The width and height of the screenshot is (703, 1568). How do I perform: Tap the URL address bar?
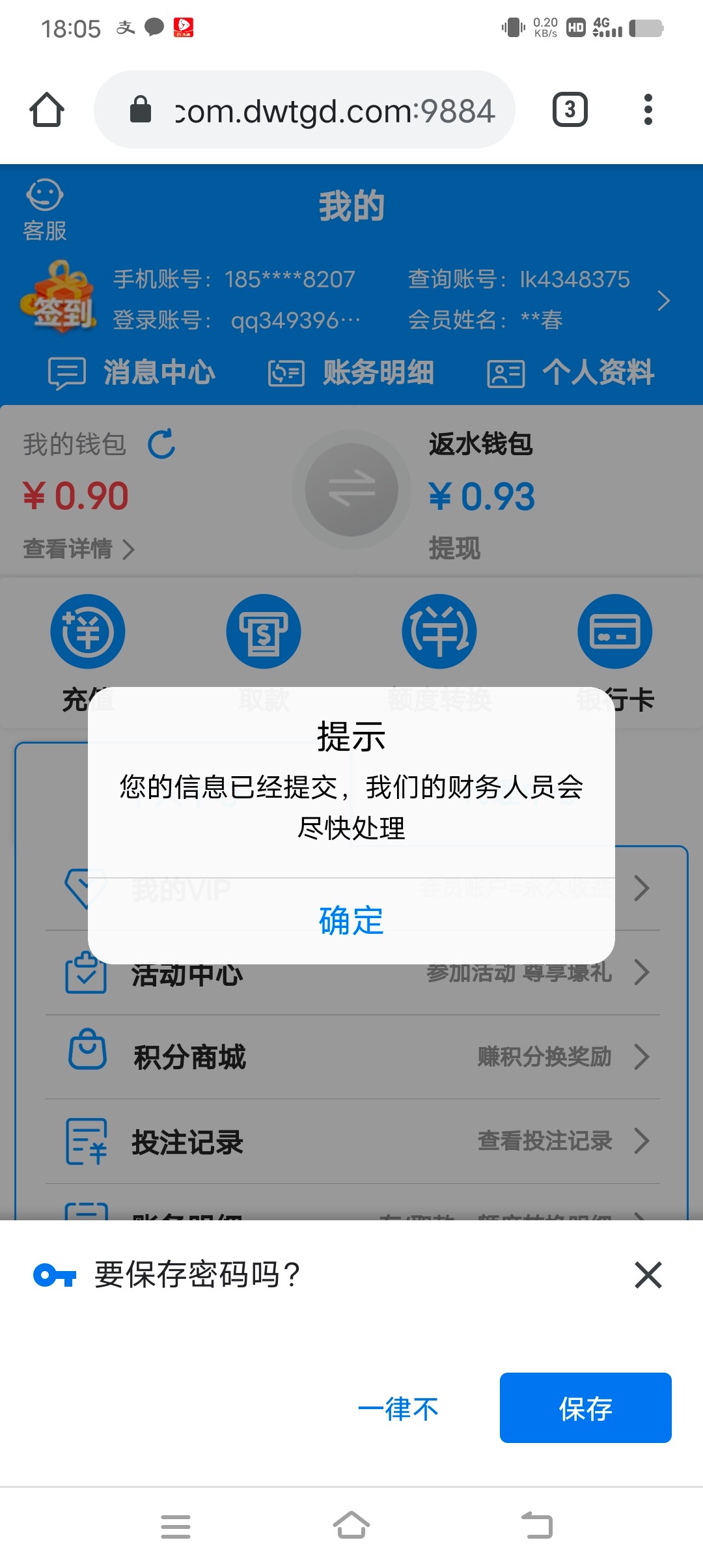click(305, 109)
